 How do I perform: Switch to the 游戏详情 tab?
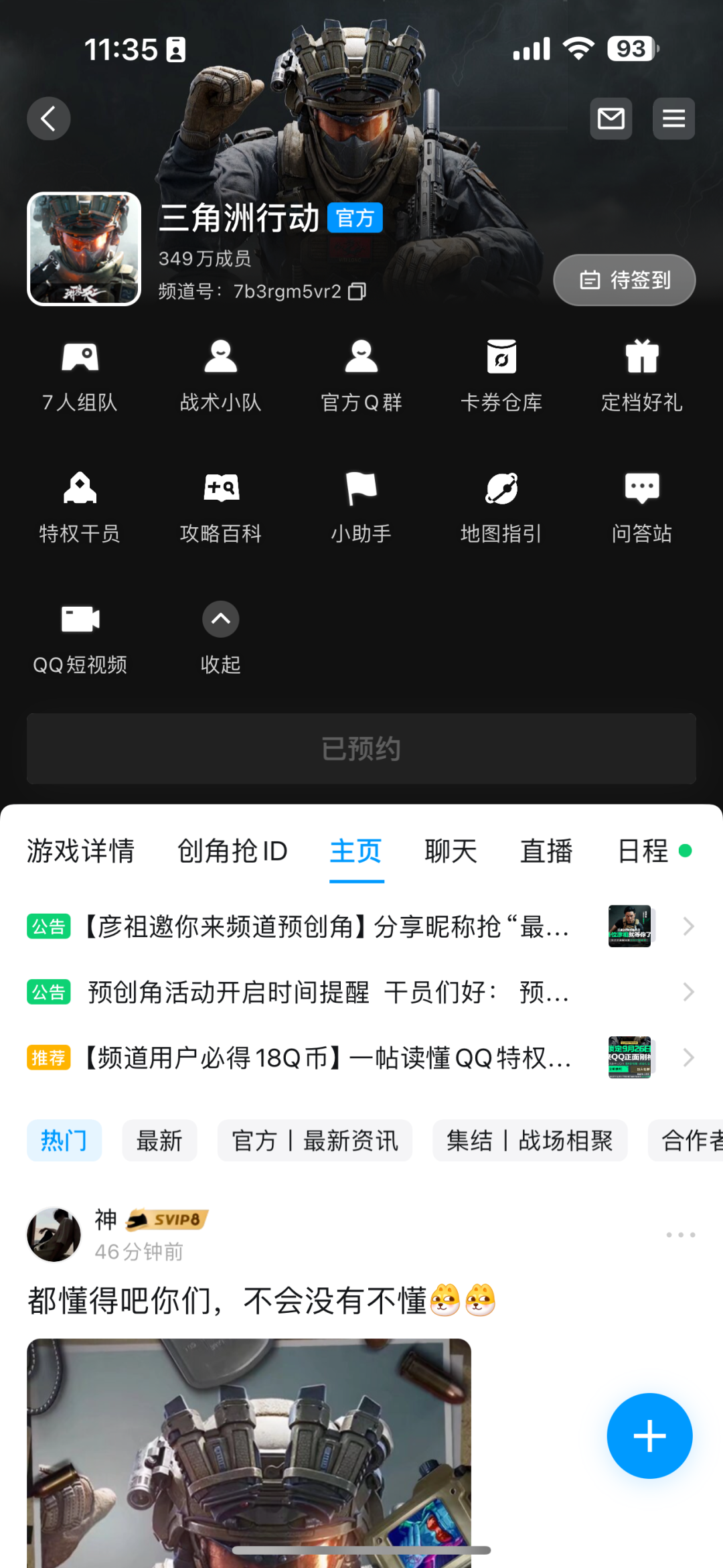[81, 851]
